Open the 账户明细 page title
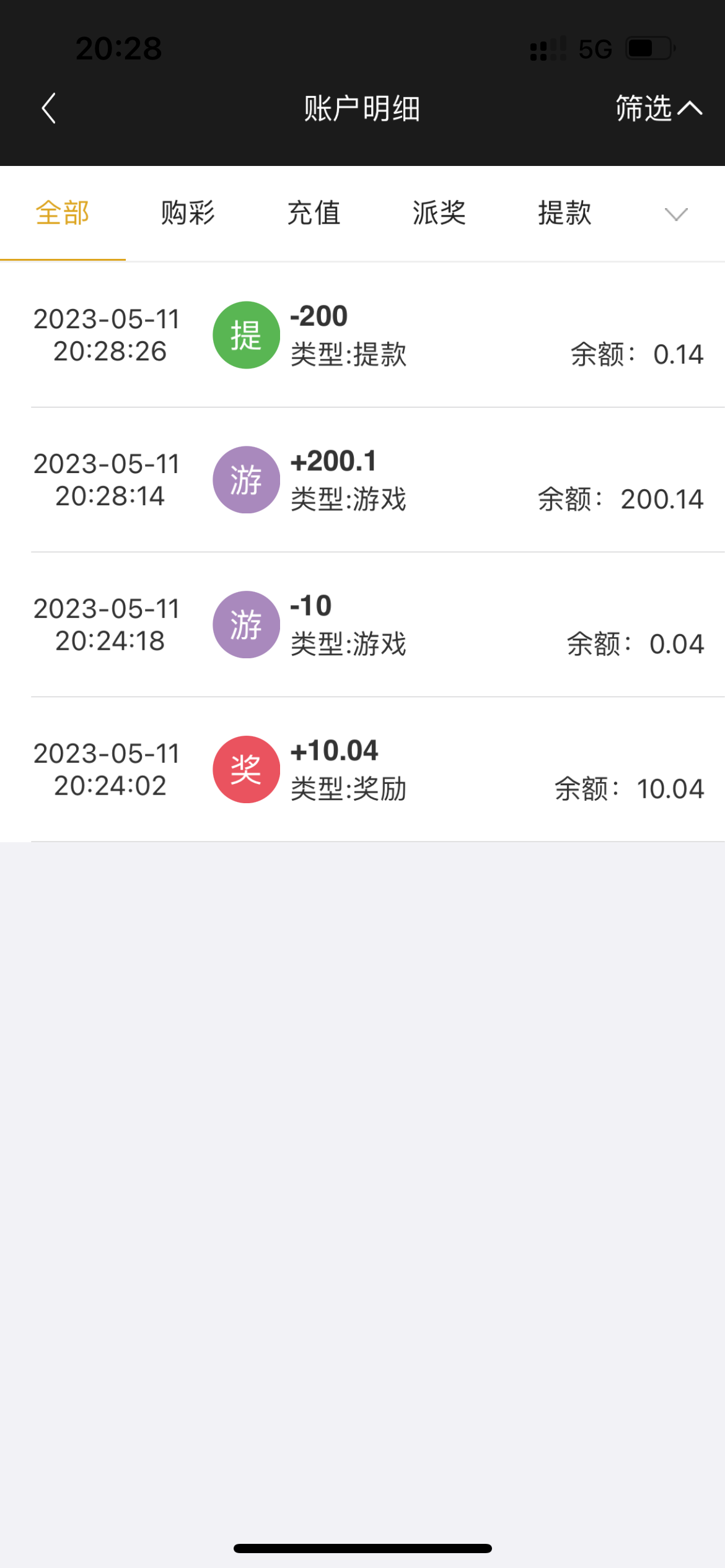 (x=362, y=108)
